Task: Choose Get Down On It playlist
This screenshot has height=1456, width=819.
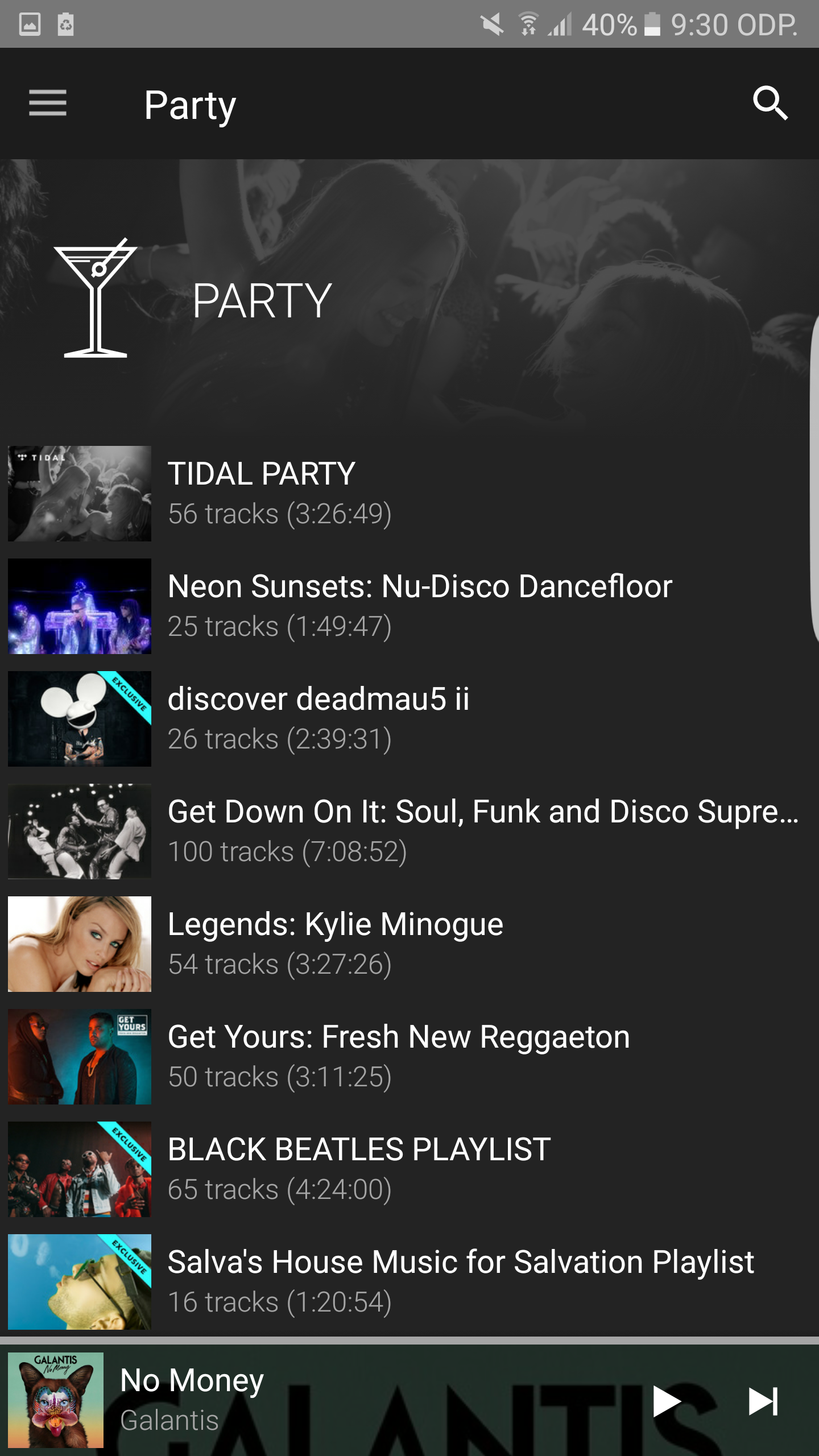Action: [398, 831]
